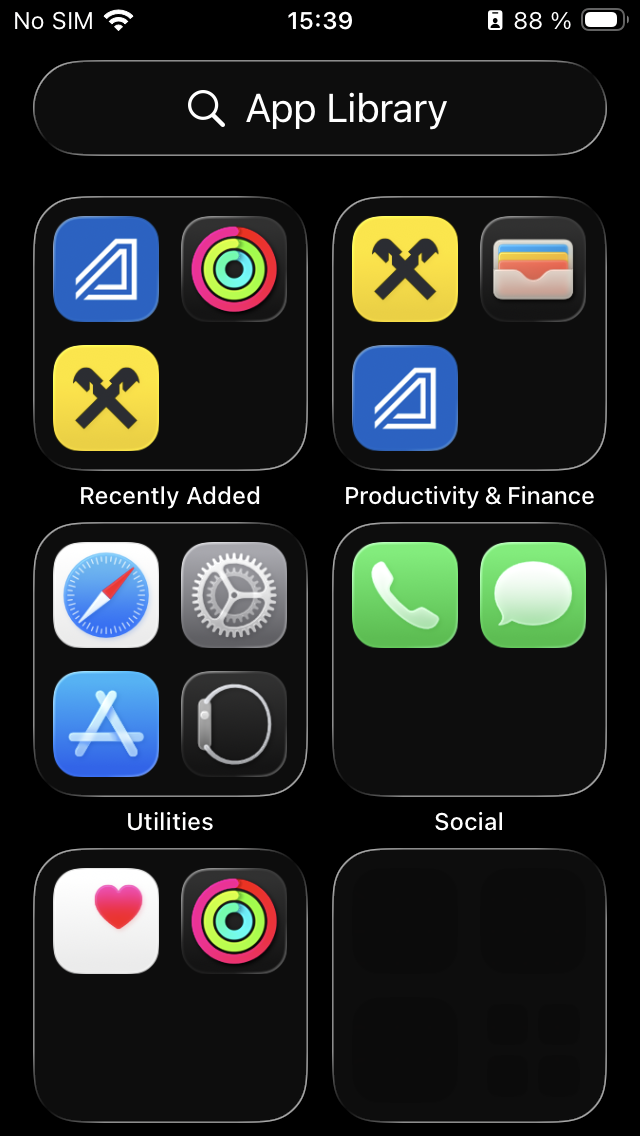This screenshot has height=1136, width=640.
Task: Open the Watch app
Action: tap(234, 723)
